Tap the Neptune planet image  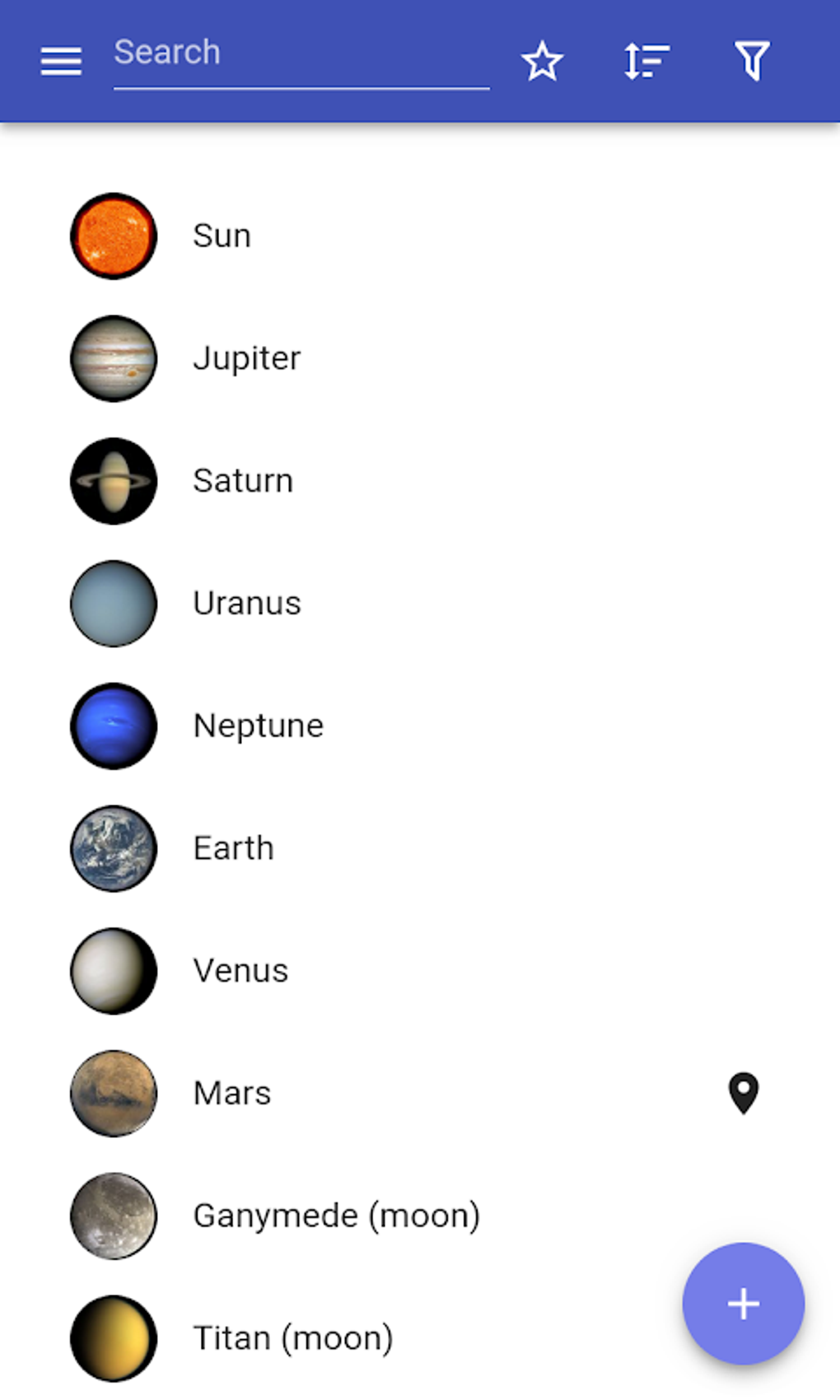click(x=113, y=726)
